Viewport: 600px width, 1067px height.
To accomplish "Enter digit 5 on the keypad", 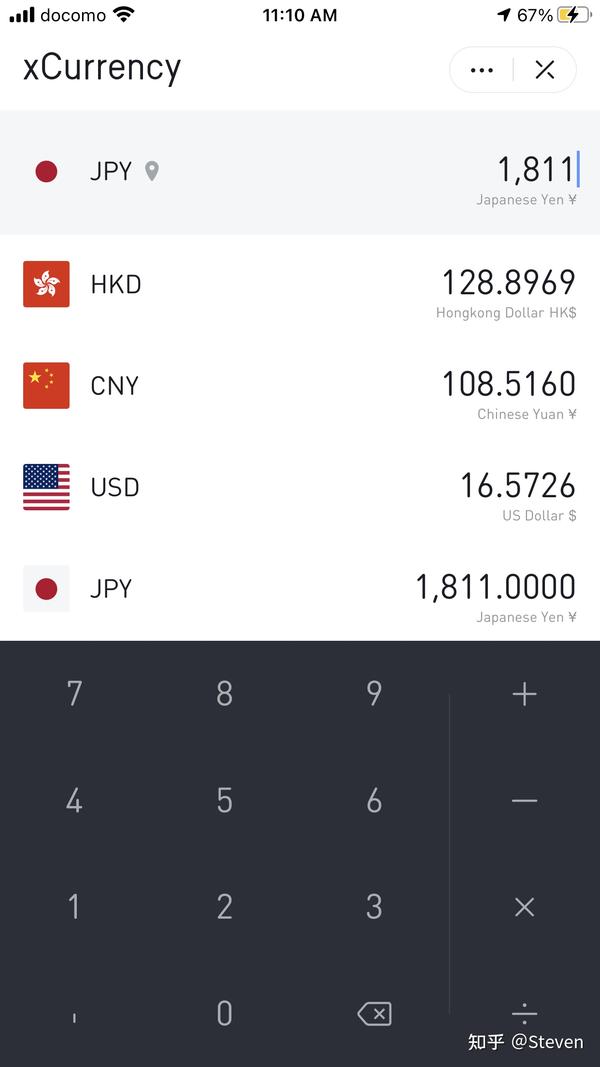I will coord(224,800).
